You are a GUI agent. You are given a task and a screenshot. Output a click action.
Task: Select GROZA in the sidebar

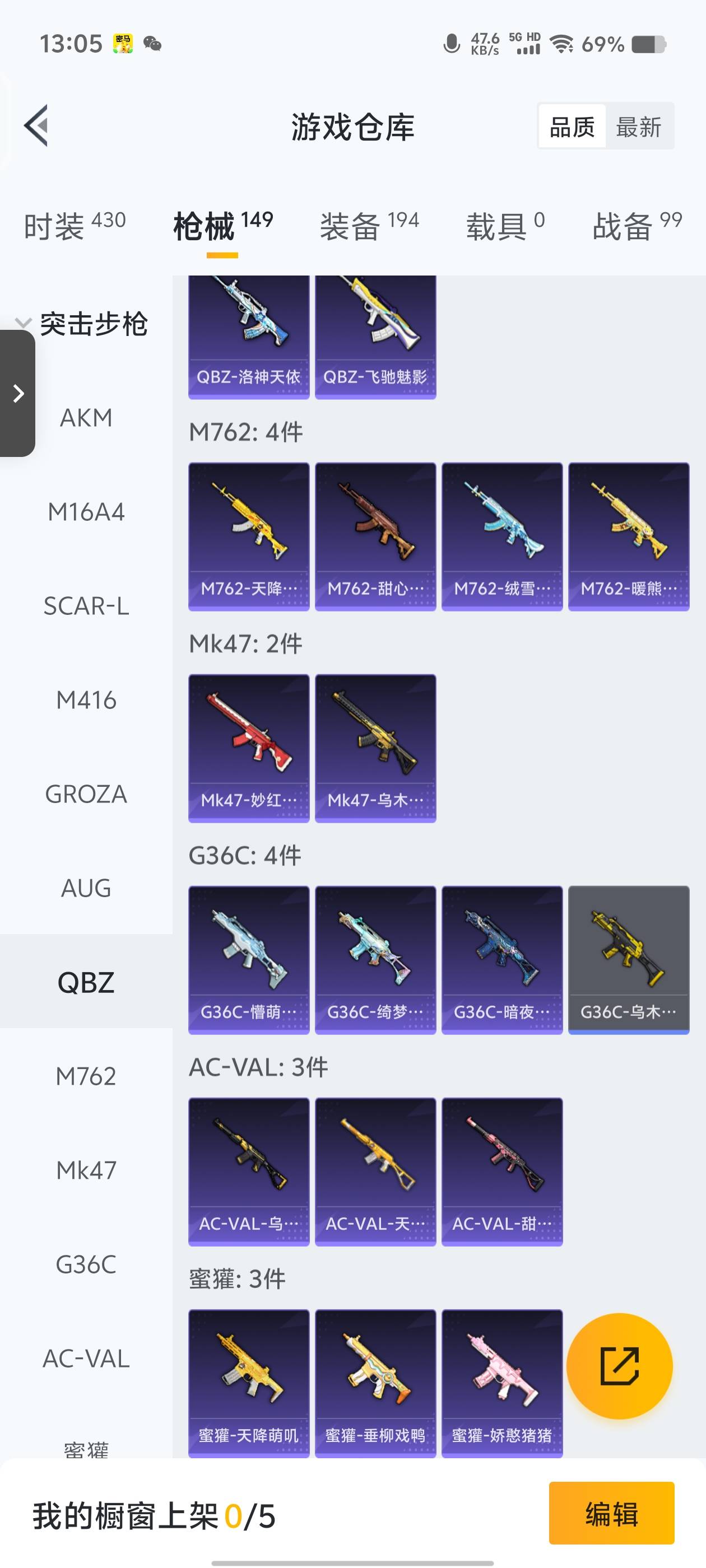86,794
